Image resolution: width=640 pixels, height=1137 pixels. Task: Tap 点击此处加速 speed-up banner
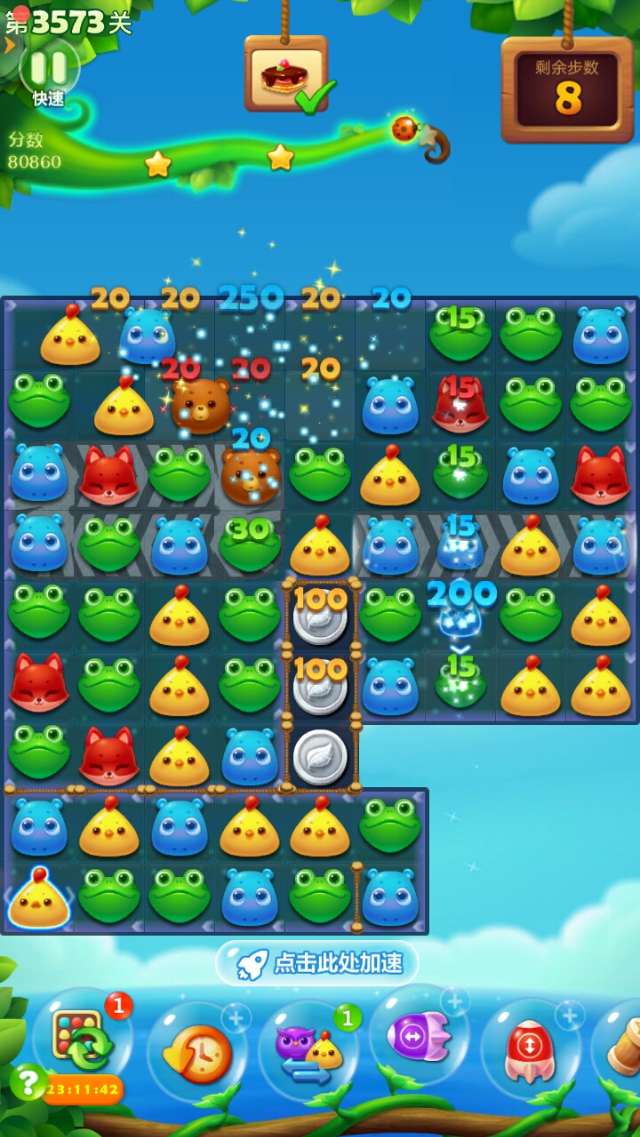pos(318,963)
